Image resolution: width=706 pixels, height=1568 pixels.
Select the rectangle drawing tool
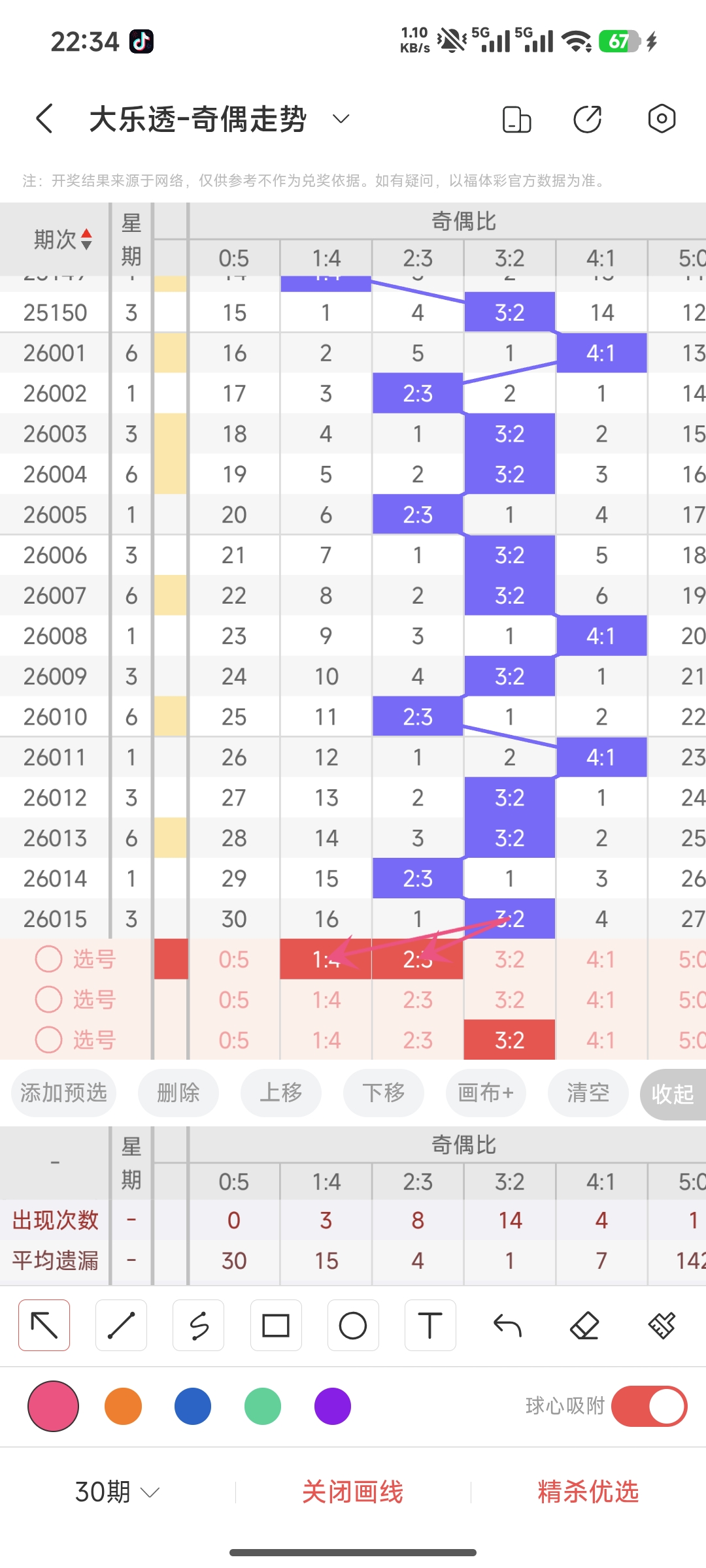(x=276, y=1325)
